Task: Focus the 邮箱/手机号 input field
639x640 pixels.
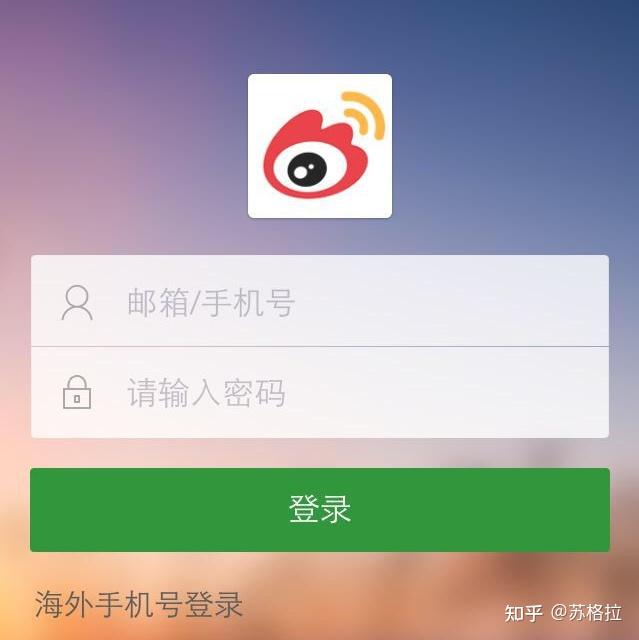Action: [x=340, y=302]
